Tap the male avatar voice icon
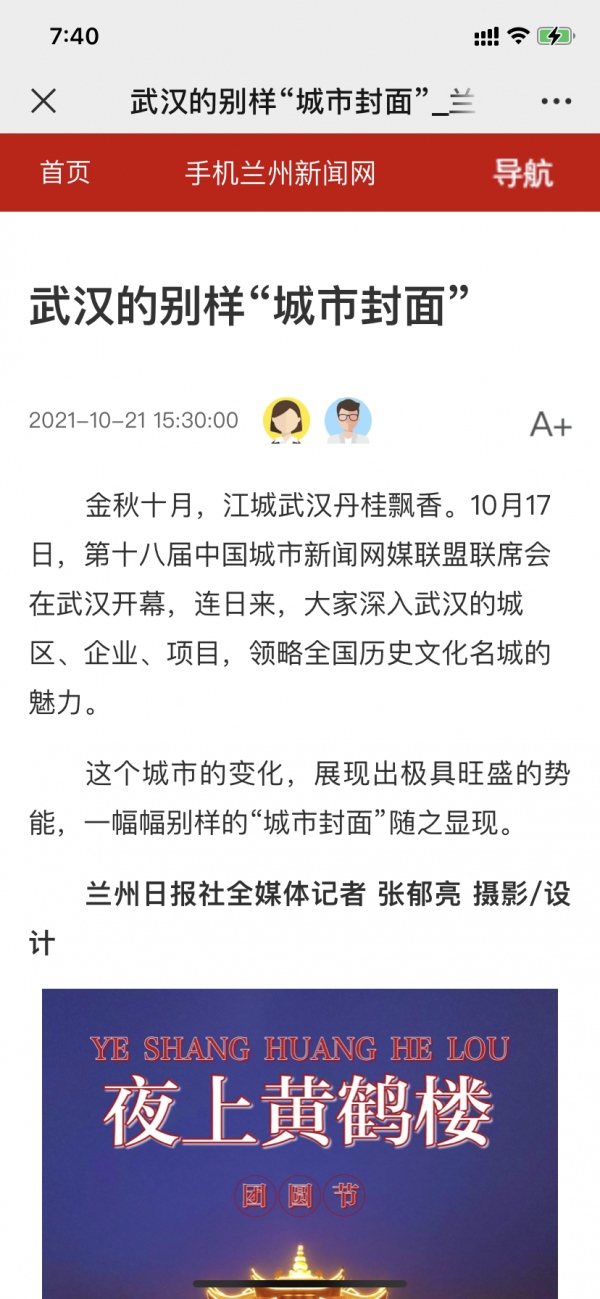The height and width of the screenshot is (1299, 600). [x=348, y=420]
